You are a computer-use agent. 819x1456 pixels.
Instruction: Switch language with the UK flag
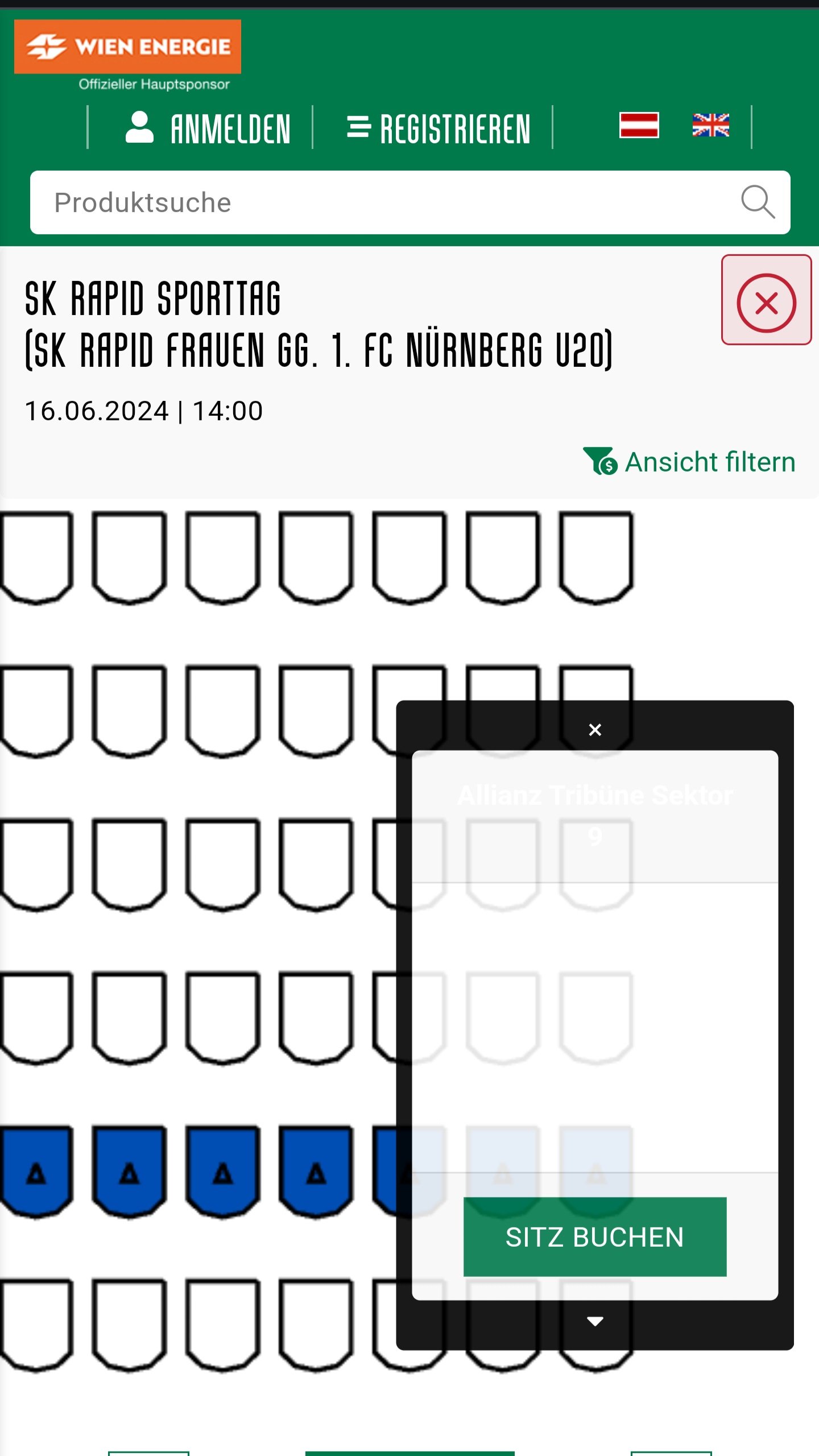(x=710, y=125)
